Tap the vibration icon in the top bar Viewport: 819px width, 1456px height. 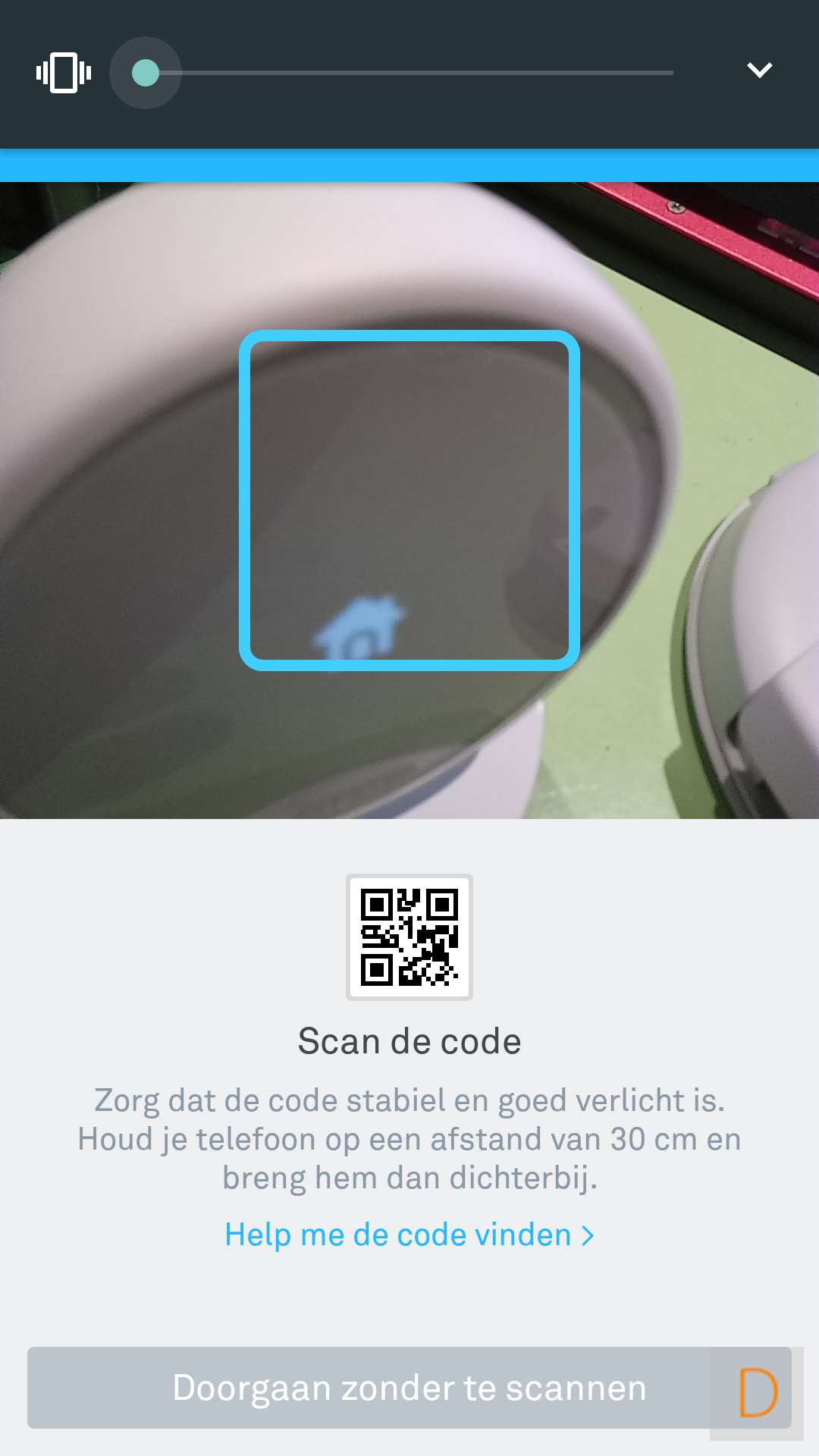click(64, 73)
